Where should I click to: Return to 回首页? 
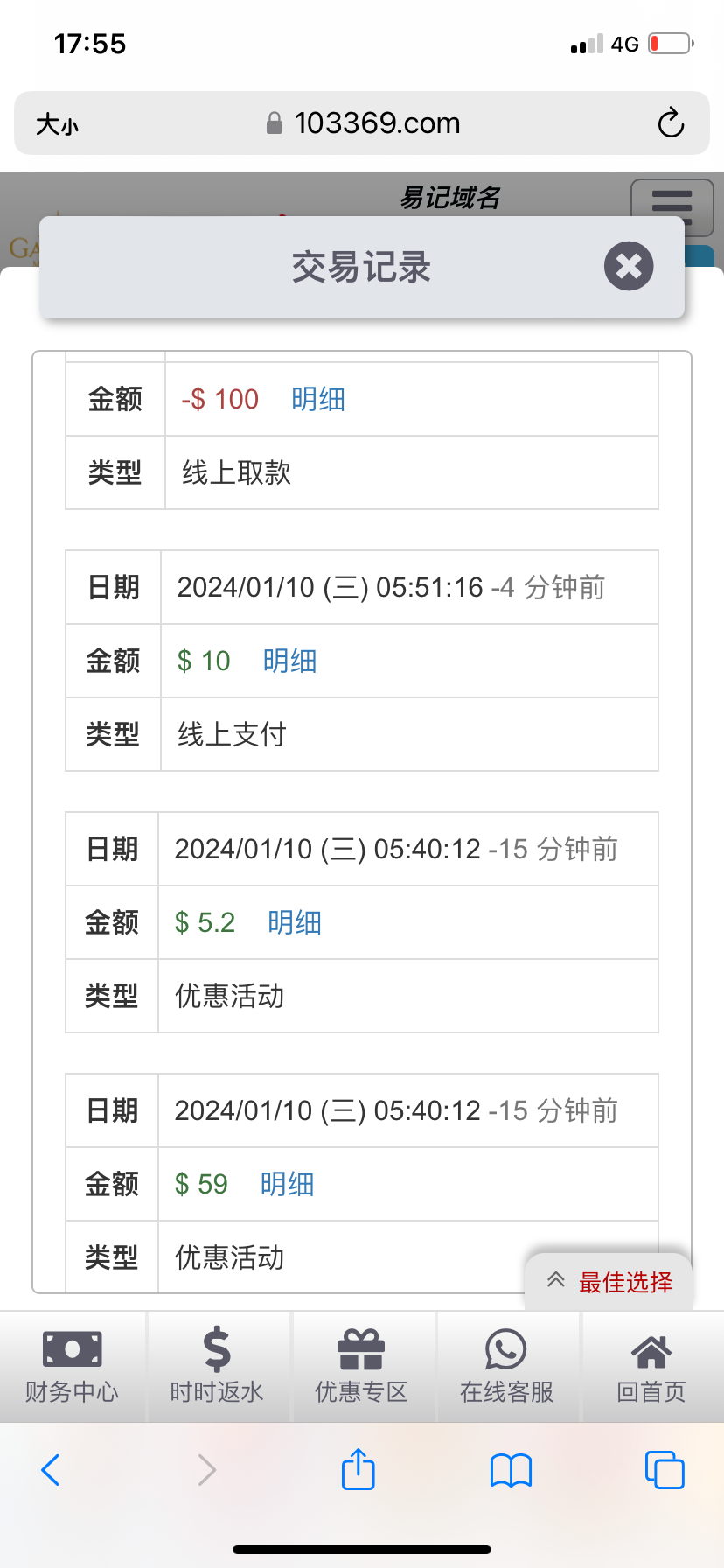point(651,1366)
